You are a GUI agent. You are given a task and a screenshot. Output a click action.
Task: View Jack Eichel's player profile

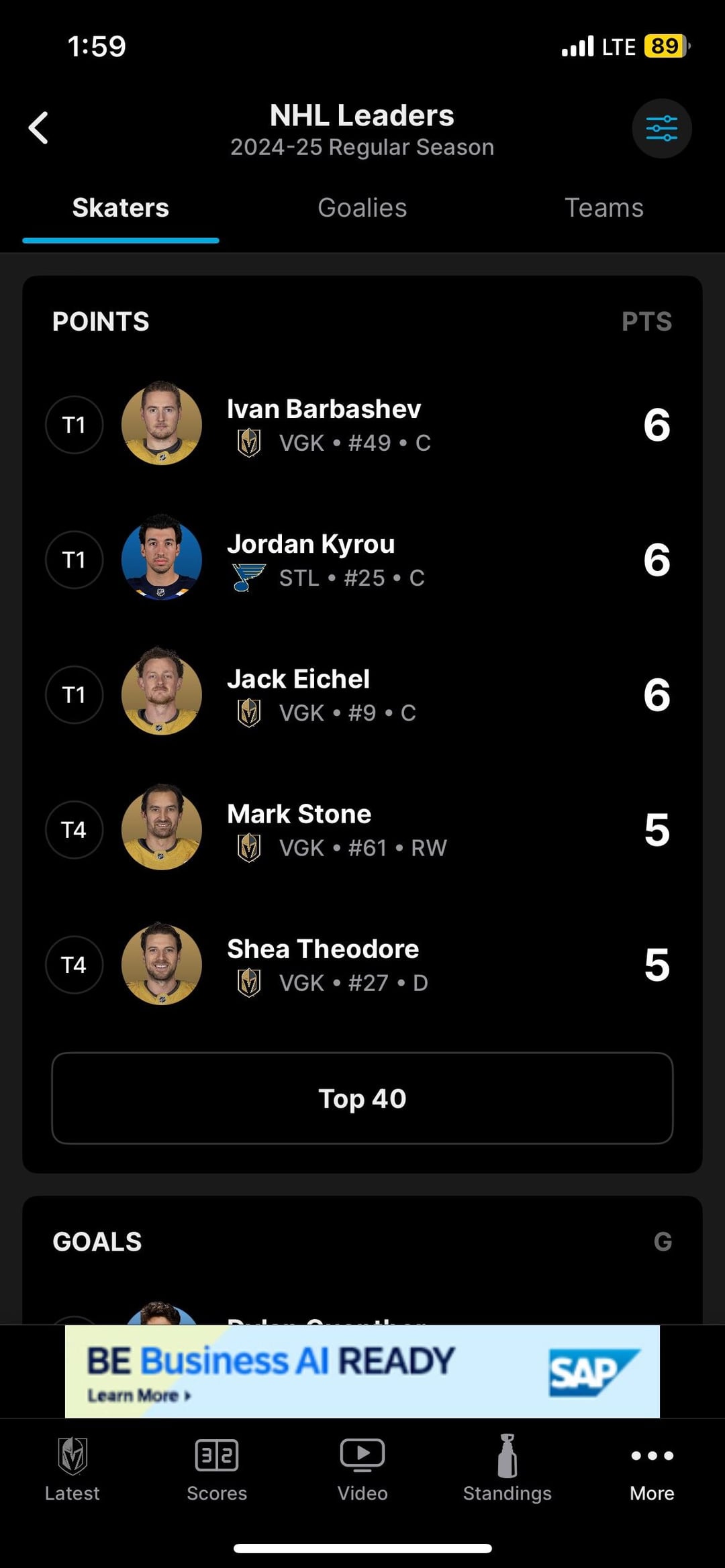coord(362,694)
